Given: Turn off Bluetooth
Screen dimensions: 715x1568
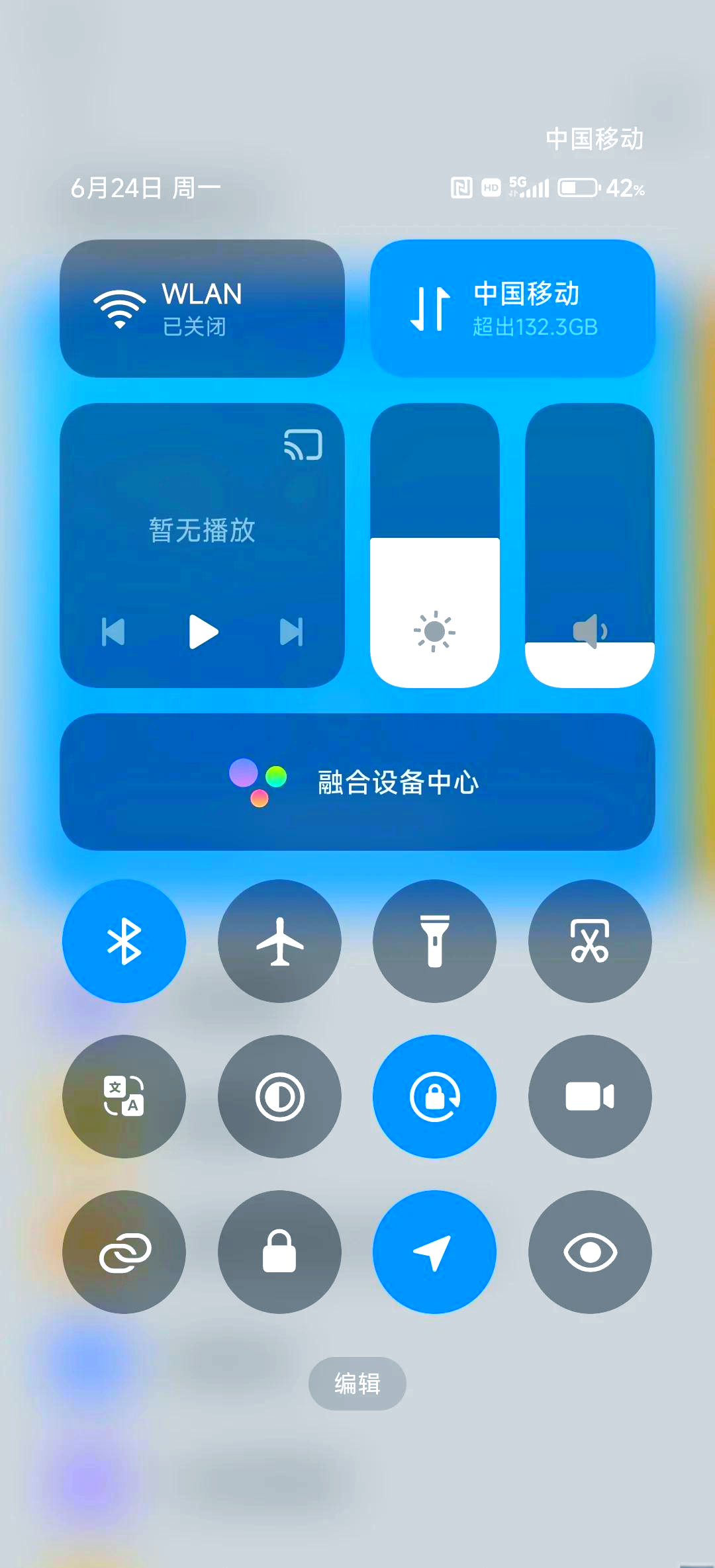Looking at the screenshot, I should tap(124, 941).
